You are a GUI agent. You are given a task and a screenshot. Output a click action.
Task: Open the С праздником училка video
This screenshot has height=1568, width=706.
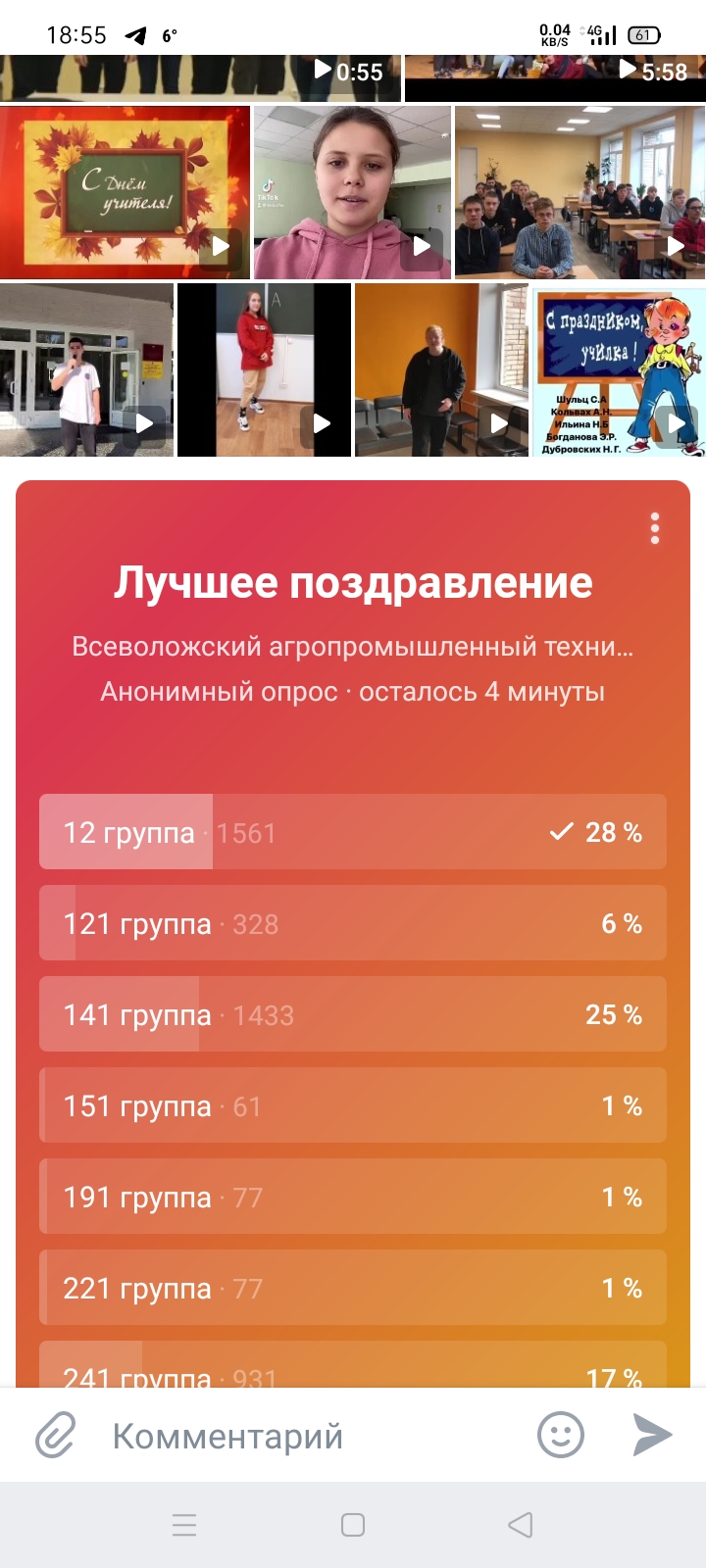point(619,370)
